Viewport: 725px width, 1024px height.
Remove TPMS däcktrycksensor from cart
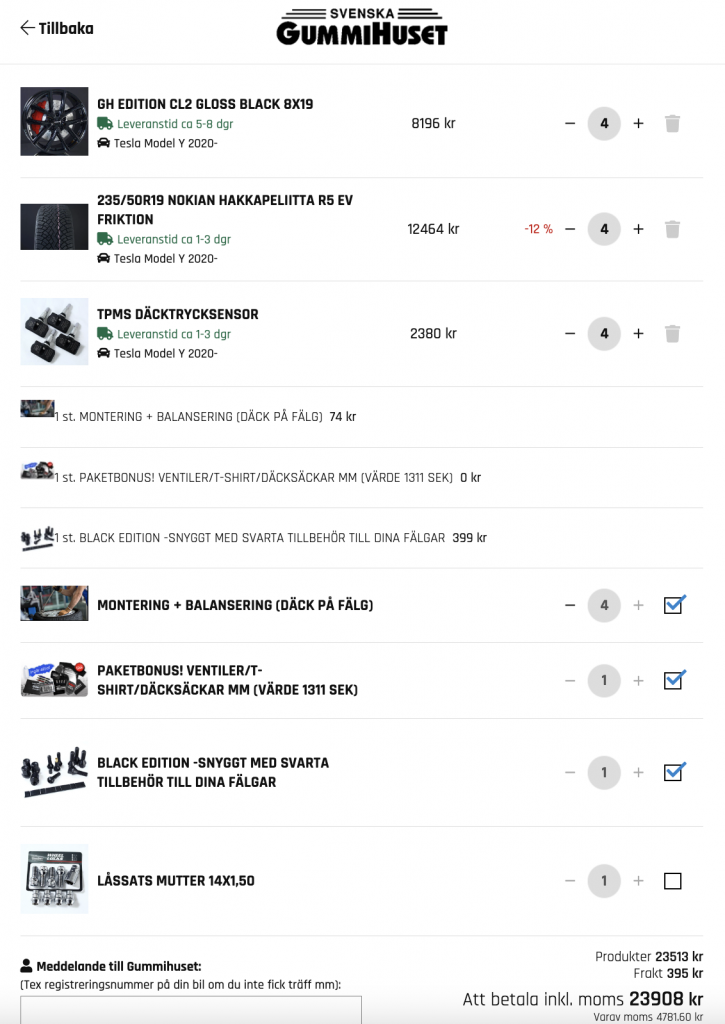pos(673,334)
